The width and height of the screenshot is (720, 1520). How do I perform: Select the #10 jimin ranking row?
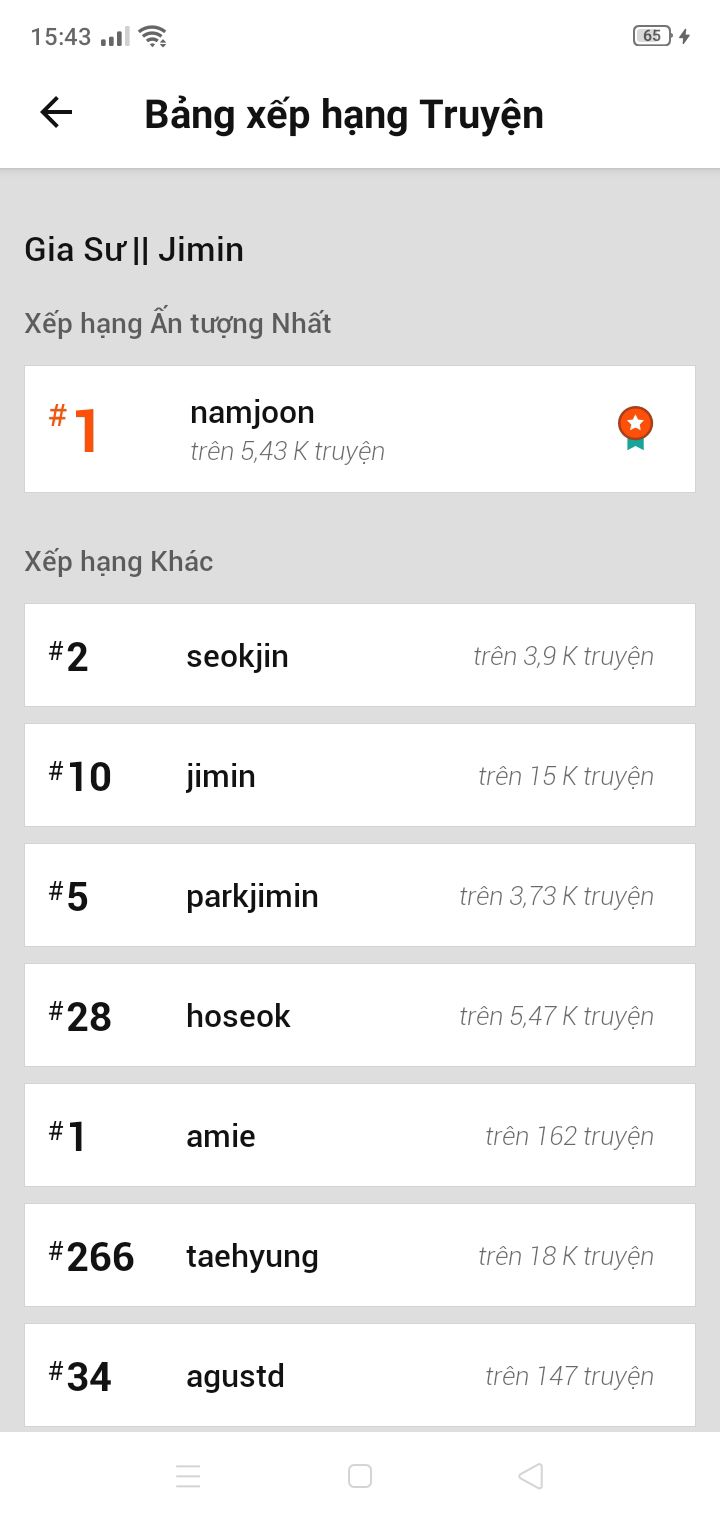pyautogui.click(x=359, y=776)
